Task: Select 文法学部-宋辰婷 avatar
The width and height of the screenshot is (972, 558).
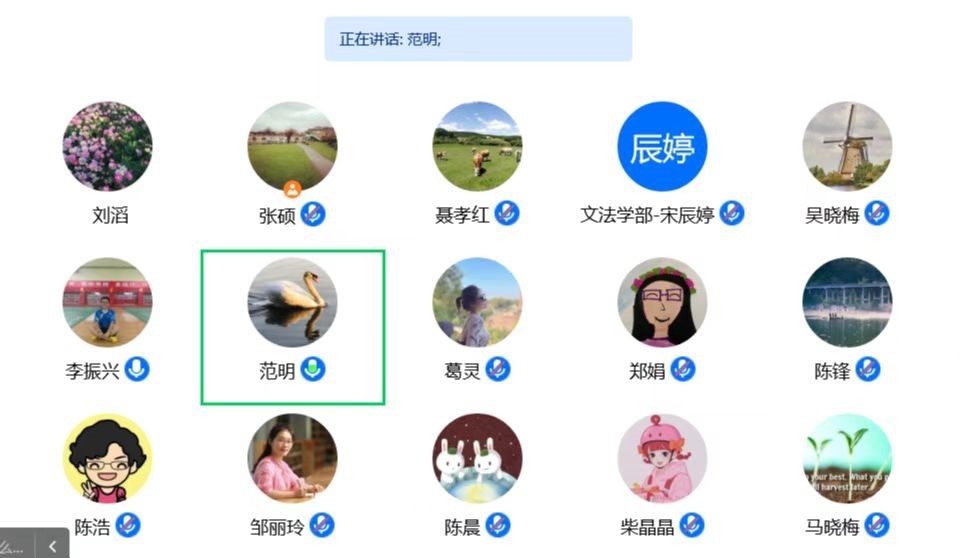Action: (x=662, y=146)
